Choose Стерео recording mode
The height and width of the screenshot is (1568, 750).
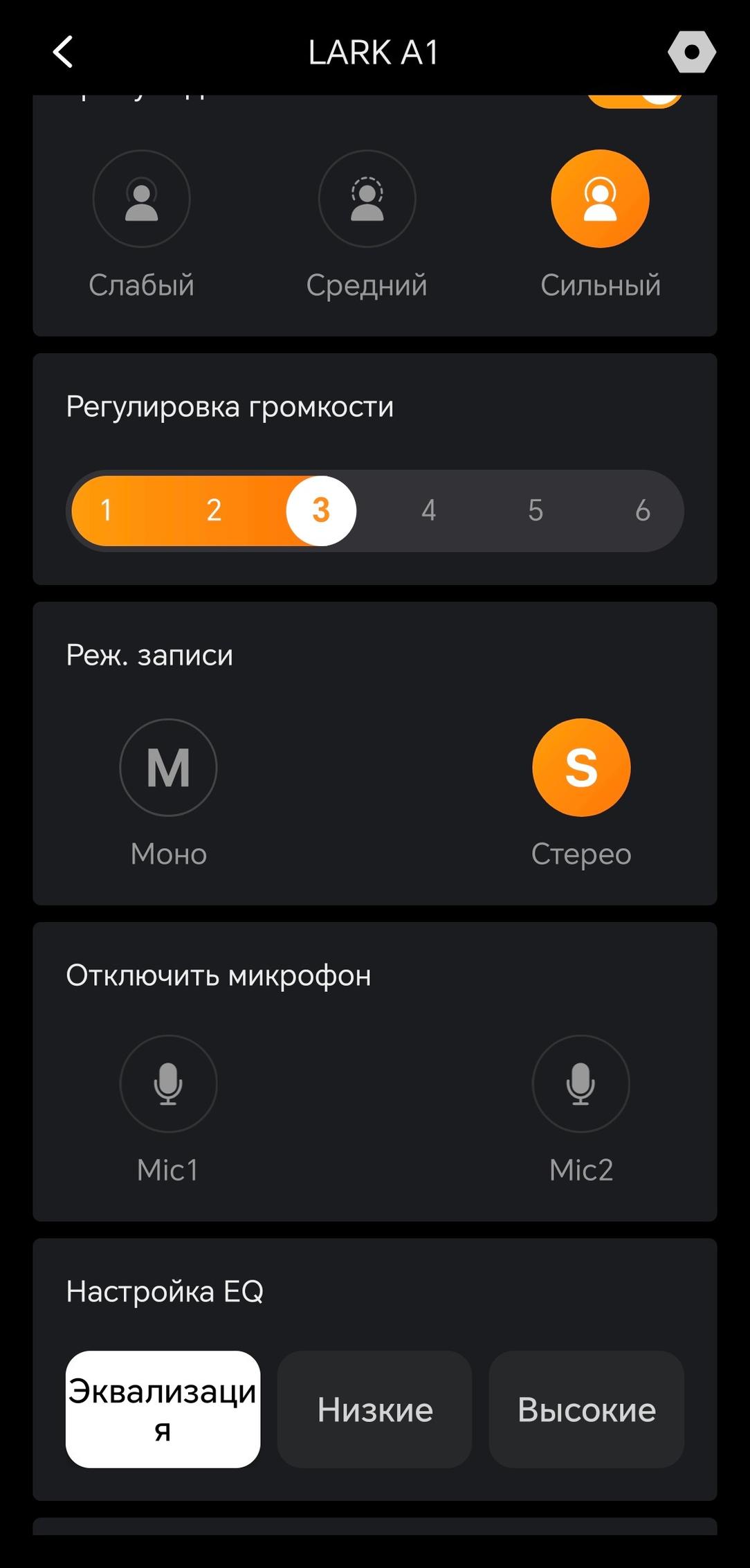(581, 767)
